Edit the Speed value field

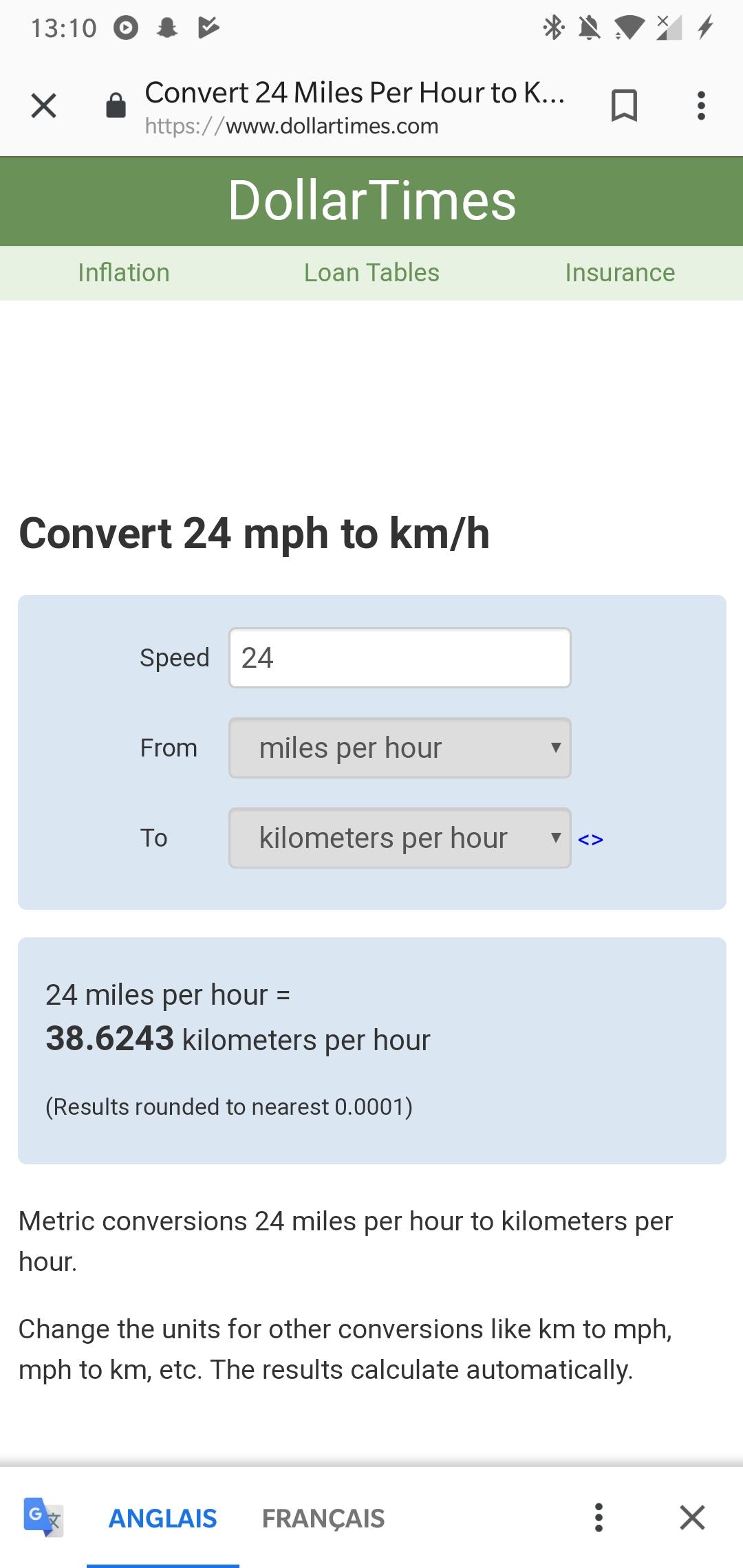(x=400, y=657)
